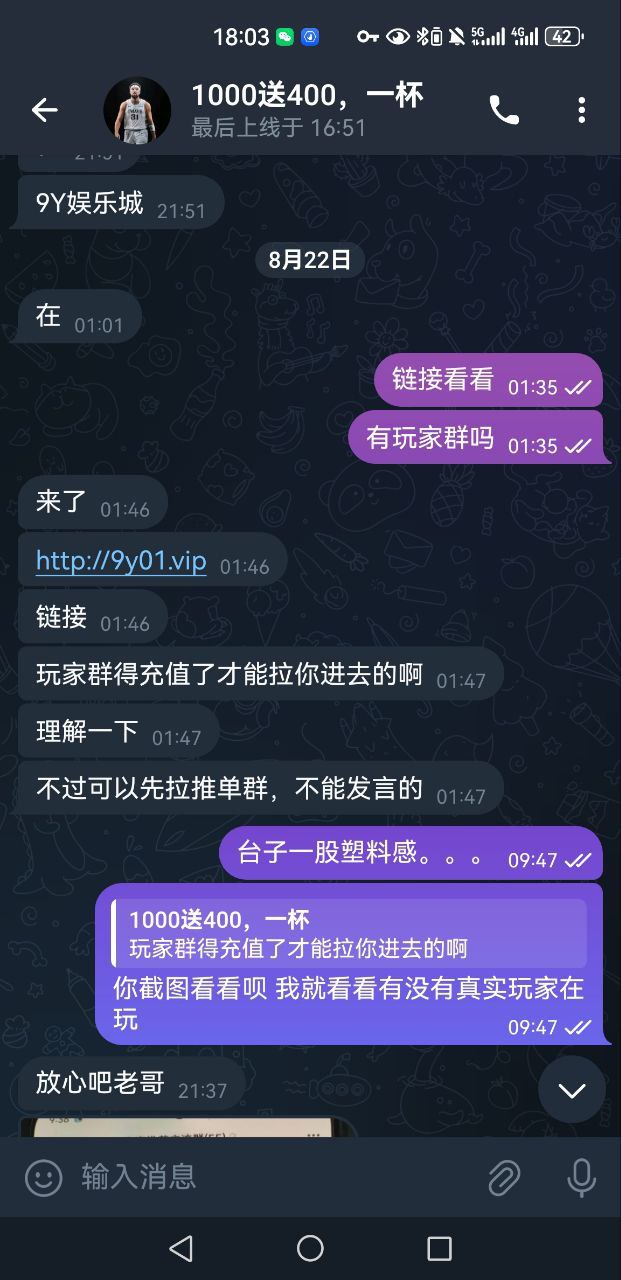Open the three-dot overflow menu

(581, 110)
